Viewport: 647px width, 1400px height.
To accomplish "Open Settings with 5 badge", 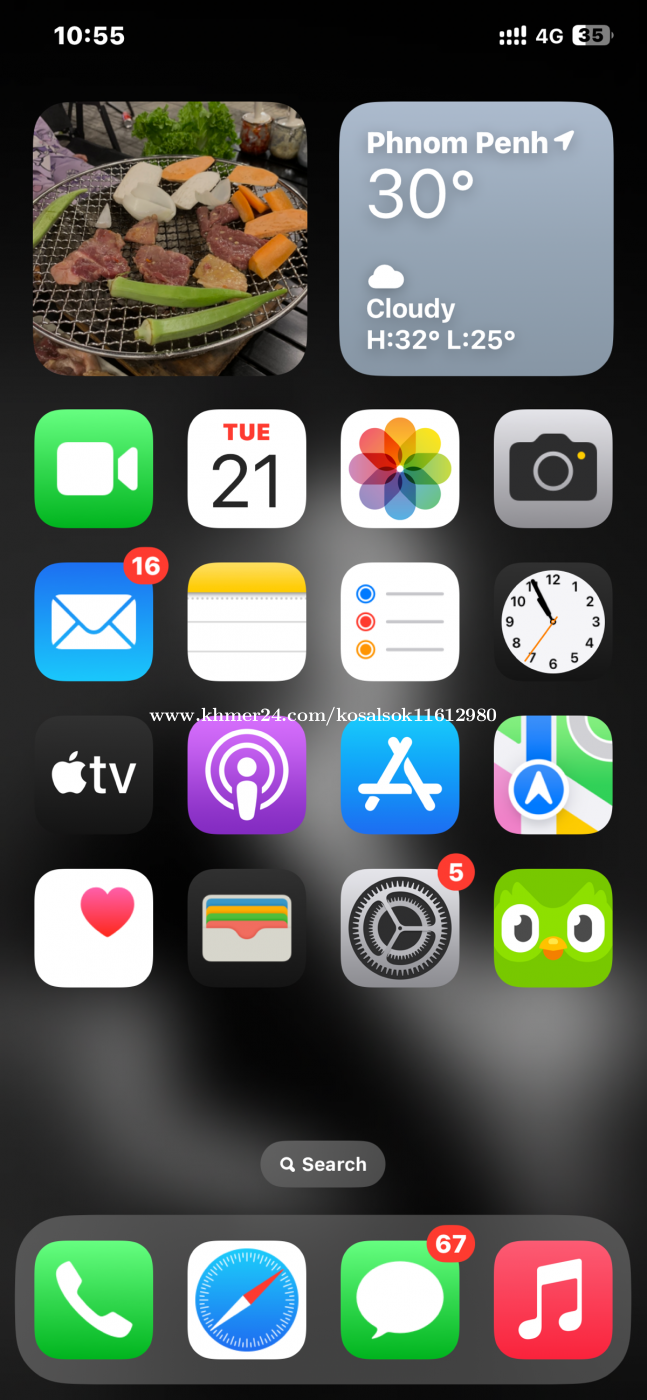I will (400, 928).
